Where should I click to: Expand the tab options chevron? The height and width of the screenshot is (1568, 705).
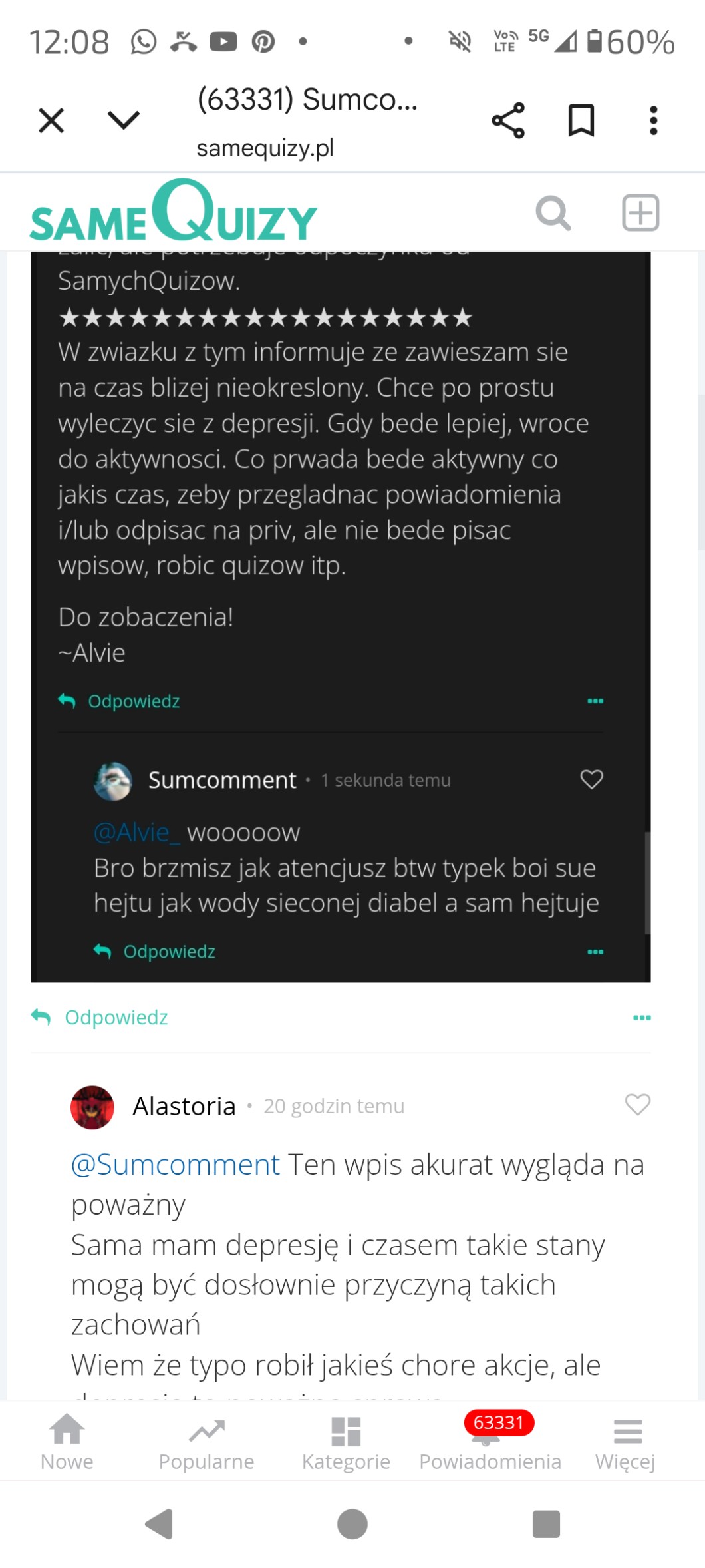pyautogui.click(x=124, y=120)
